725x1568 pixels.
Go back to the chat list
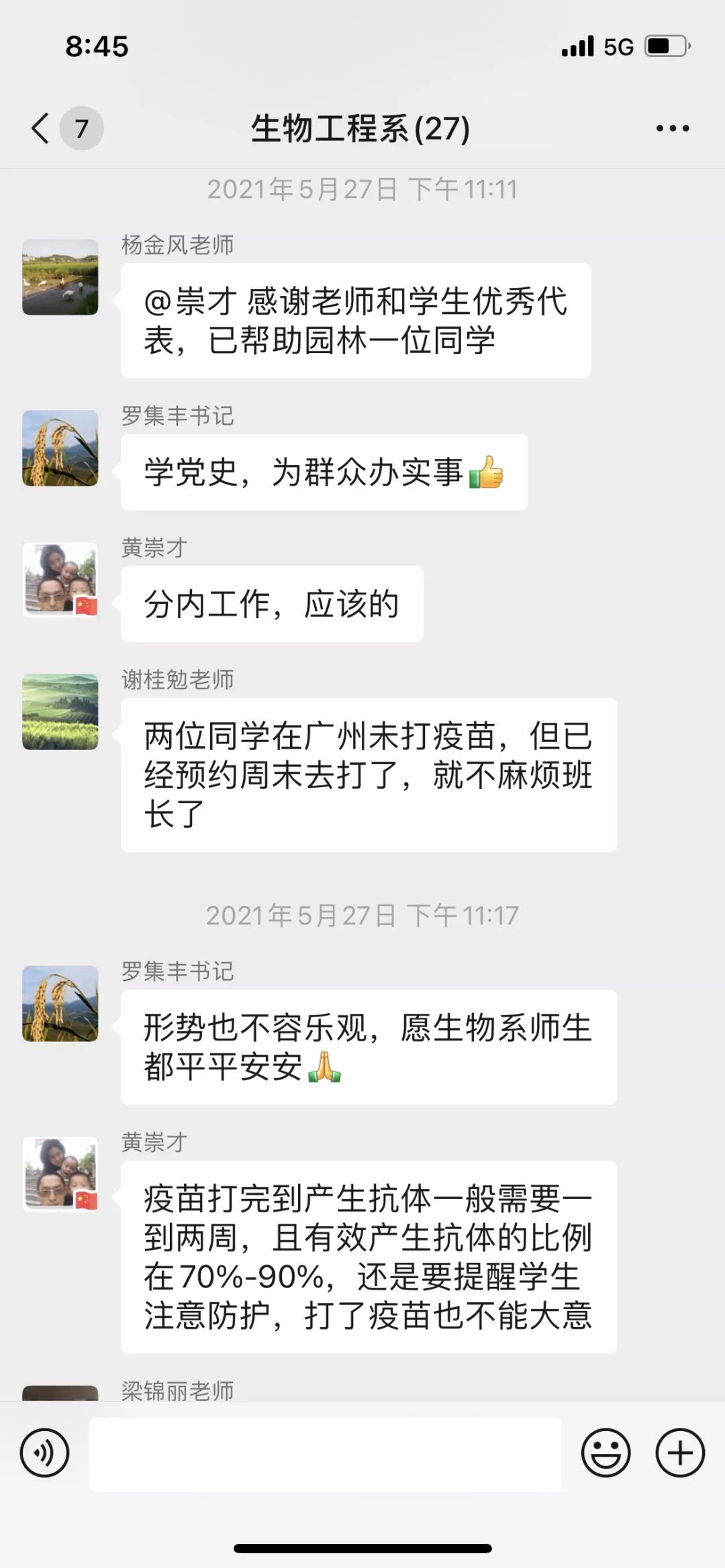[42, 128]
